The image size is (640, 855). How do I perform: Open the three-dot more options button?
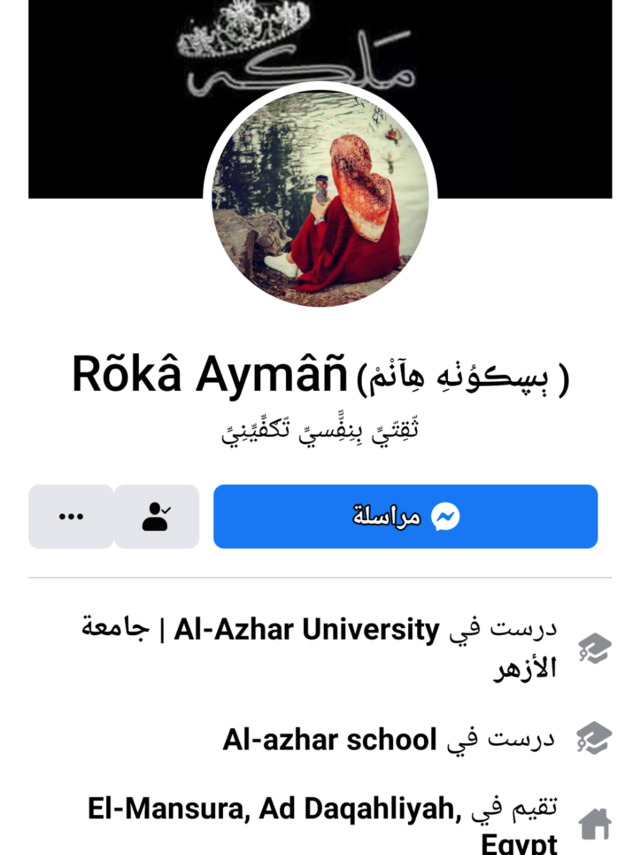[71, 516]
